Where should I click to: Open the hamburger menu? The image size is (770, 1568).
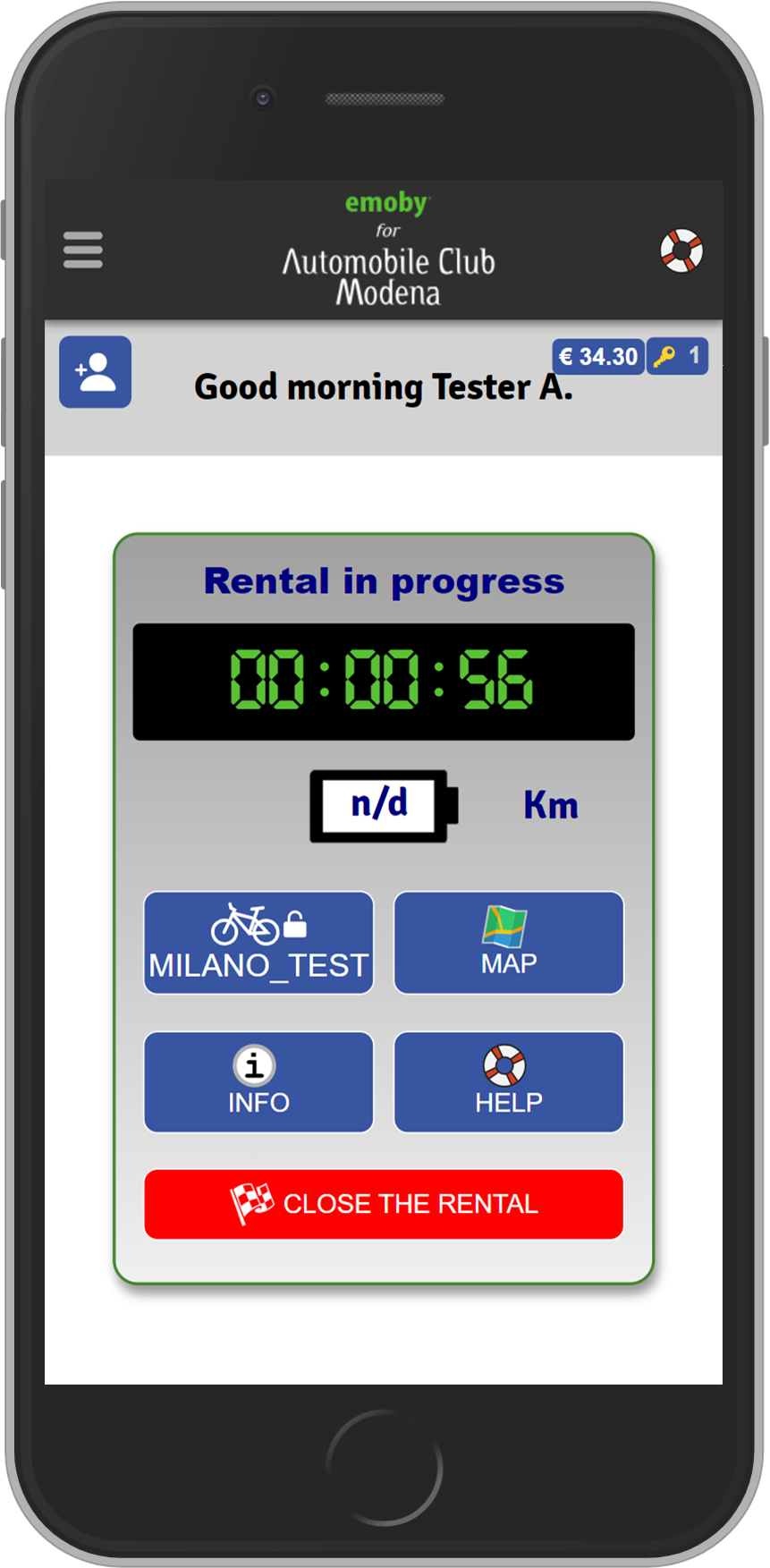point(82,250)
